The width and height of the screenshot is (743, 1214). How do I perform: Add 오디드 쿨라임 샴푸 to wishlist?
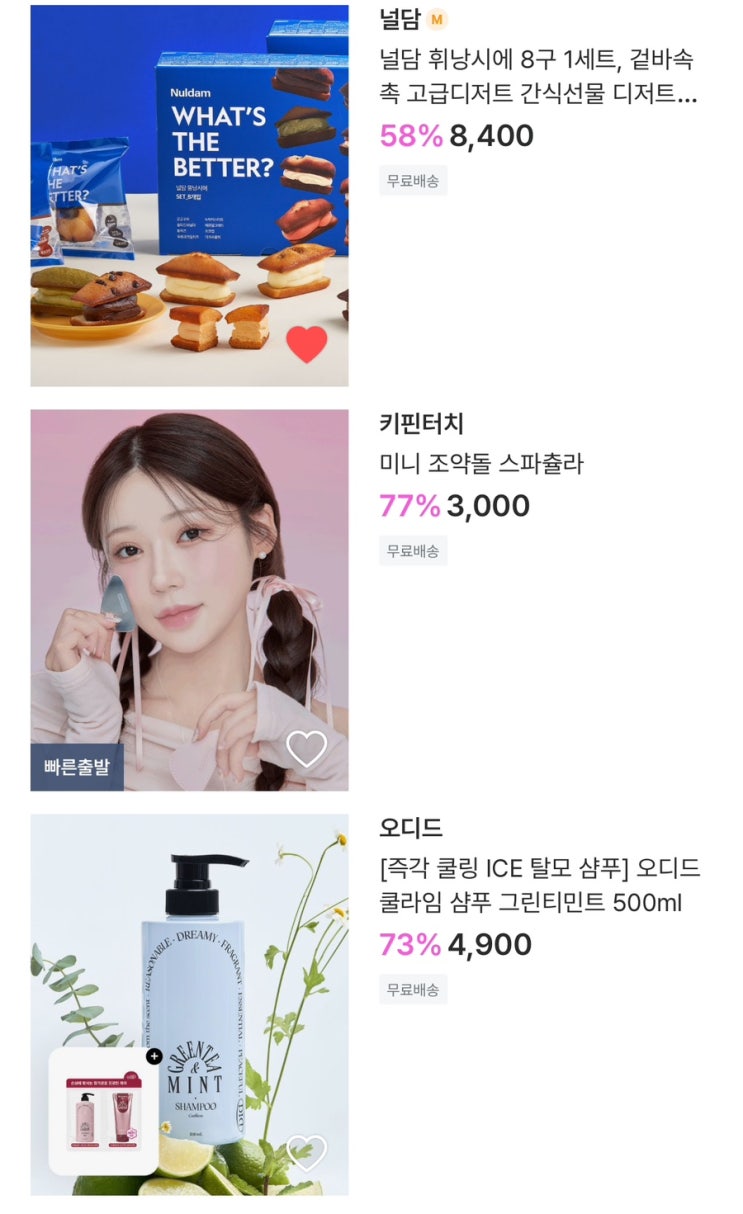coord(307,1153)
